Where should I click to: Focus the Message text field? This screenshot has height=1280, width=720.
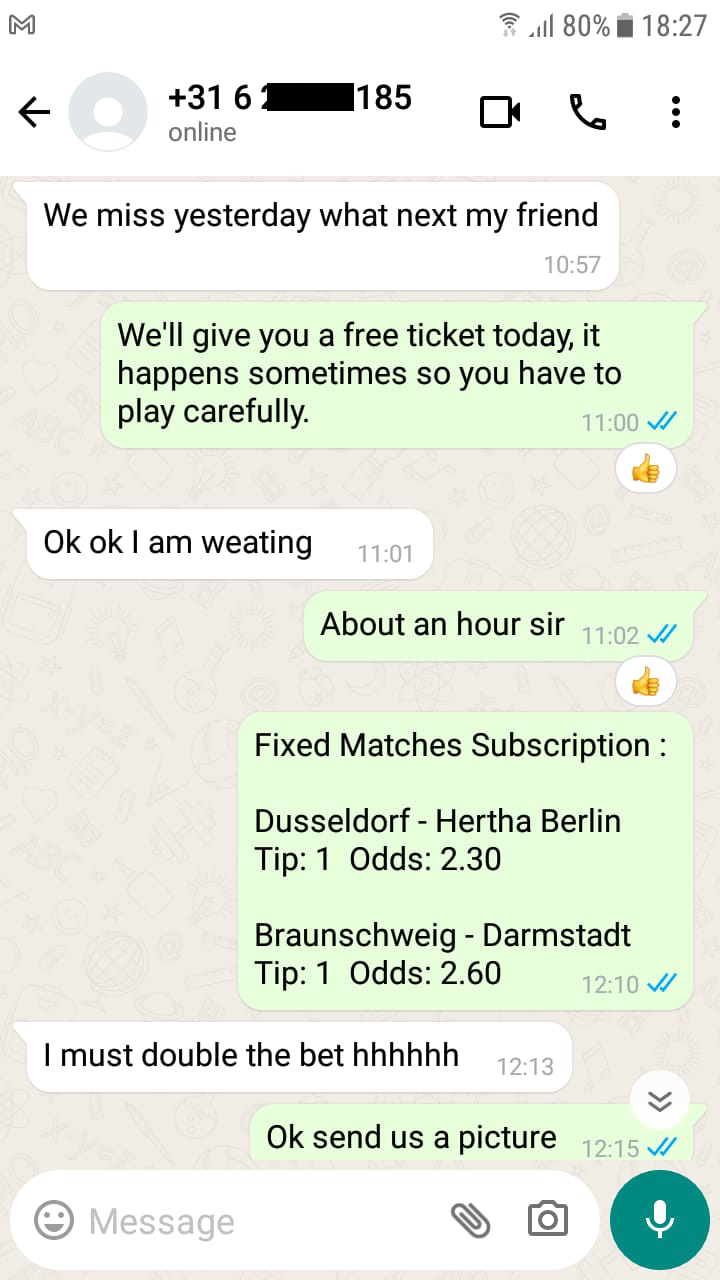click(260, 1220)
